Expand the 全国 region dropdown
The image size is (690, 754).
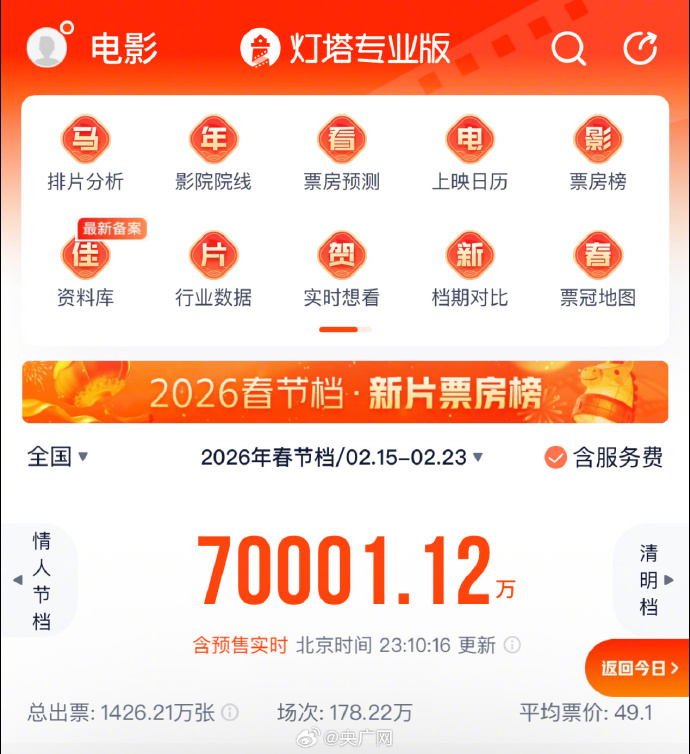(58, 457)
